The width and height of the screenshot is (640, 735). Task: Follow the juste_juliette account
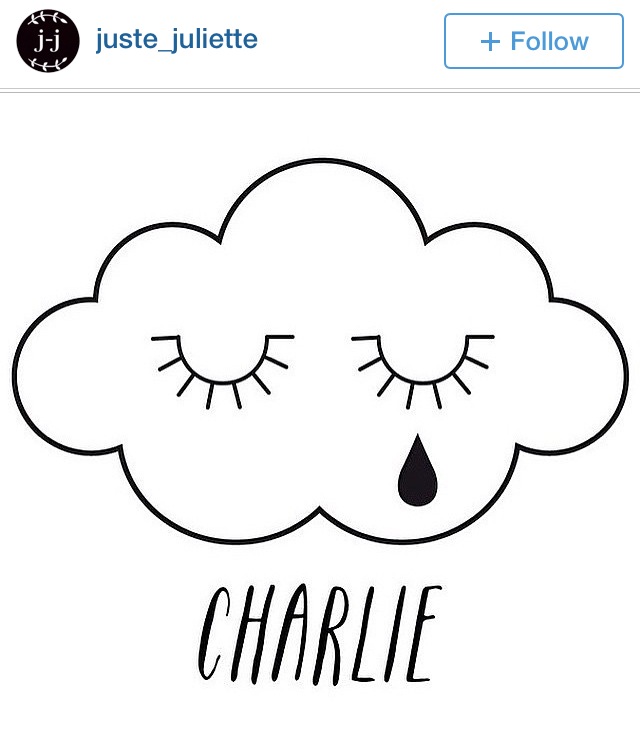(x=533, y=41)
